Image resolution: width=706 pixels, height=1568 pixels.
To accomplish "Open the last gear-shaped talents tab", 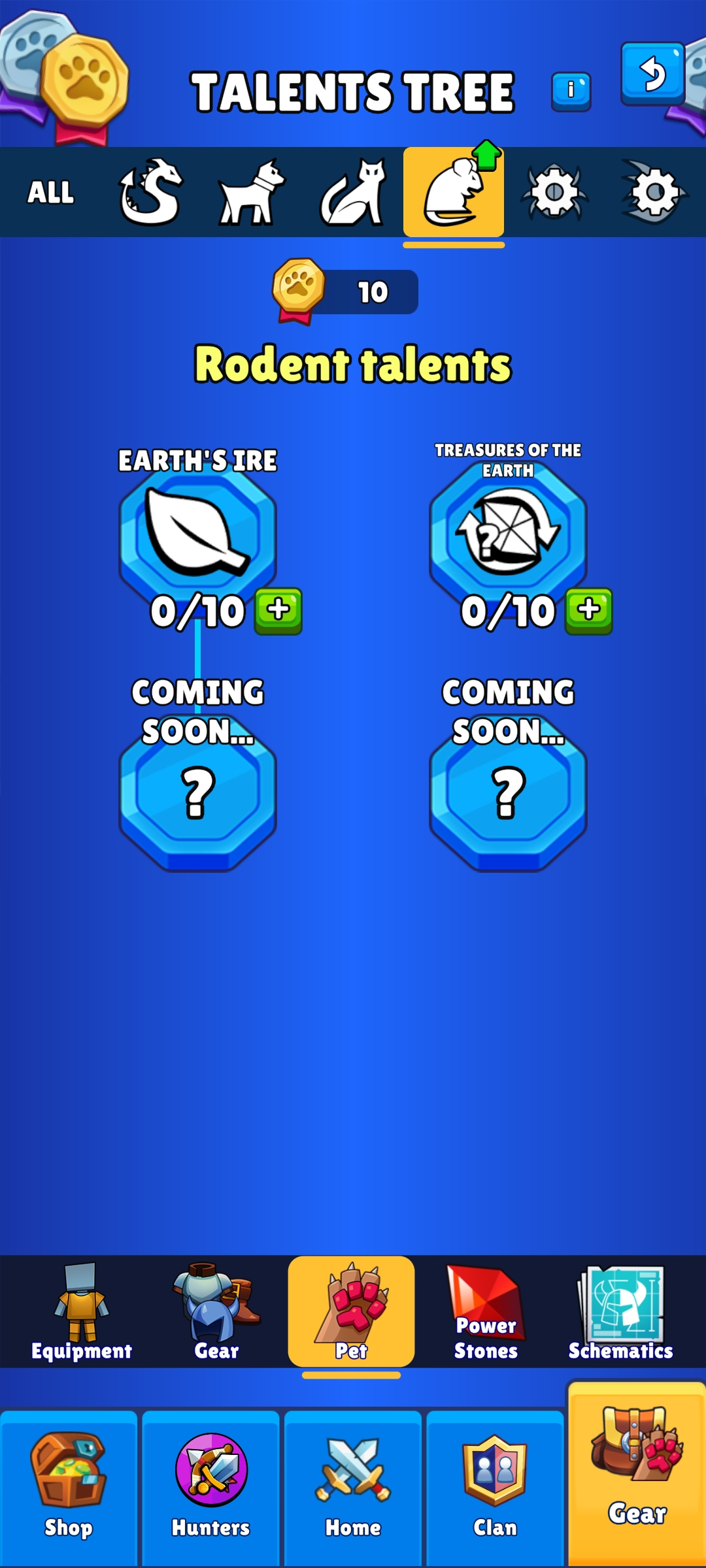I will pyautogui.click(x=654, y=192).
